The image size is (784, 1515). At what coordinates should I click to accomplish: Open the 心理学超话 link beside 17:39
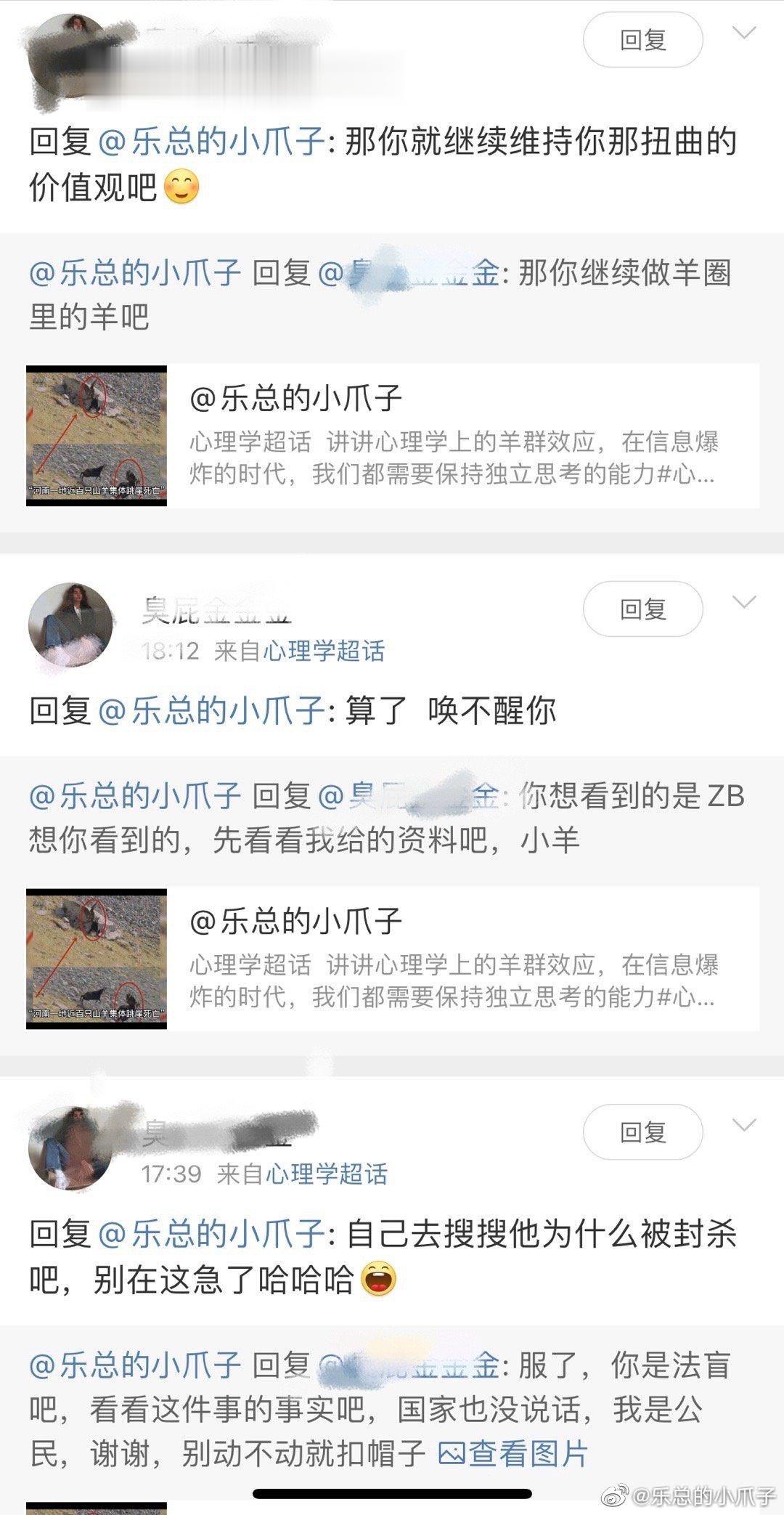(327, 1174)
